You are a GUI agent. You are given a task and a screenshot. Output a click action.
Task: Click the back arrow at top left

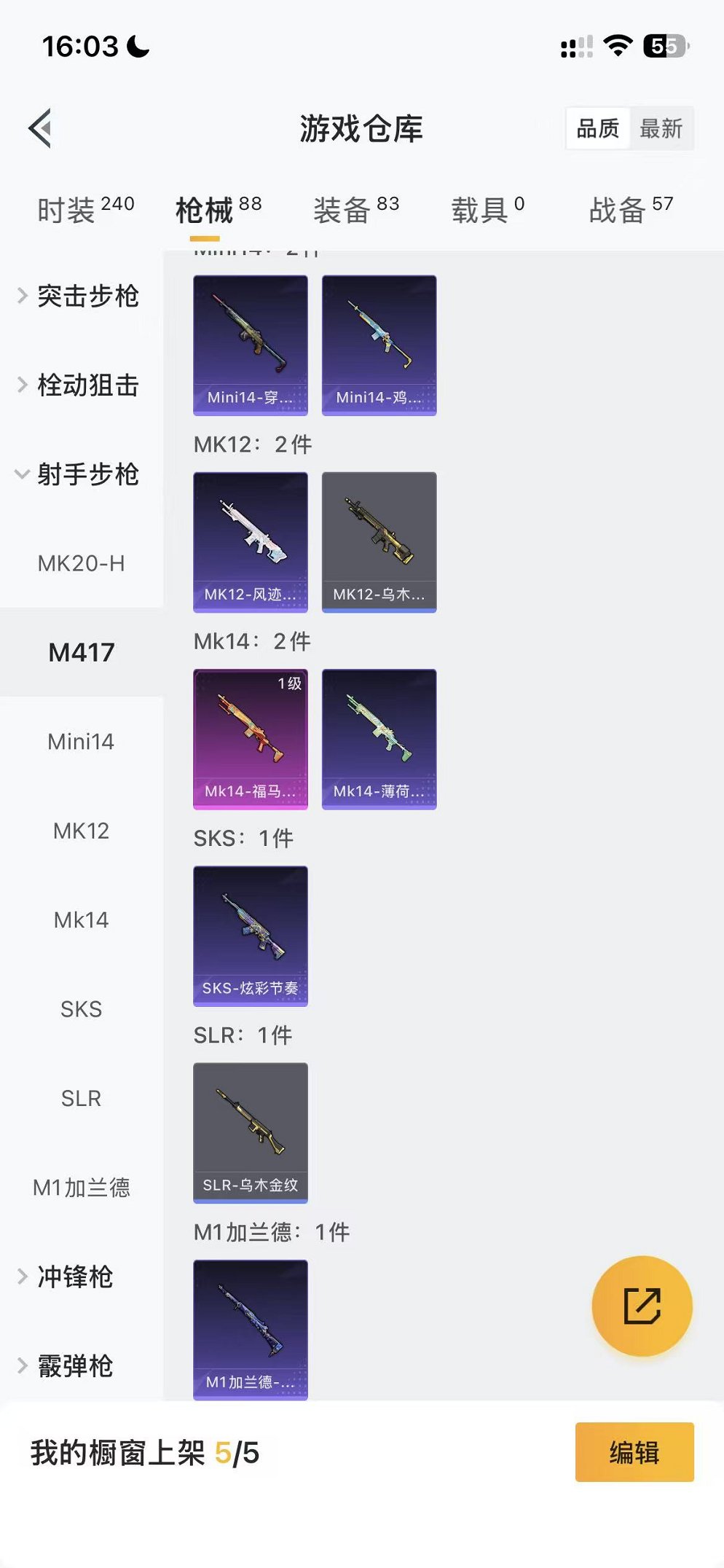[x=42, y=127]
